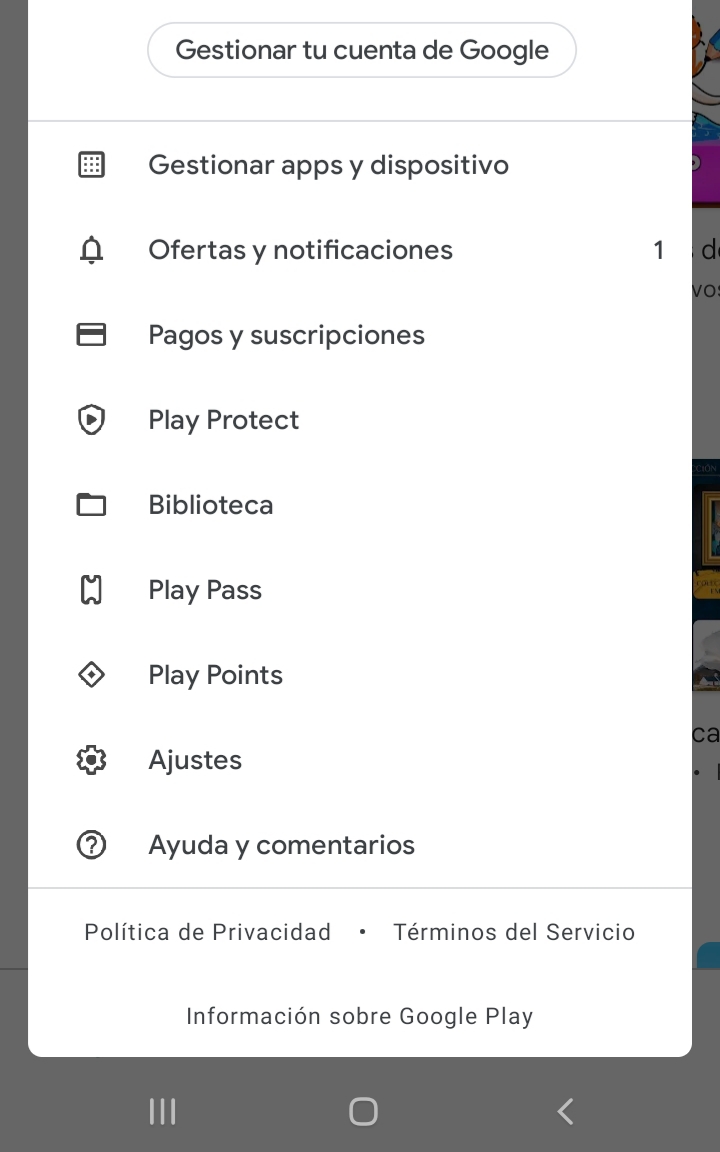720x1152 pixels.
Task: Open the Política de Privacidad link
Action: point(208,932)
